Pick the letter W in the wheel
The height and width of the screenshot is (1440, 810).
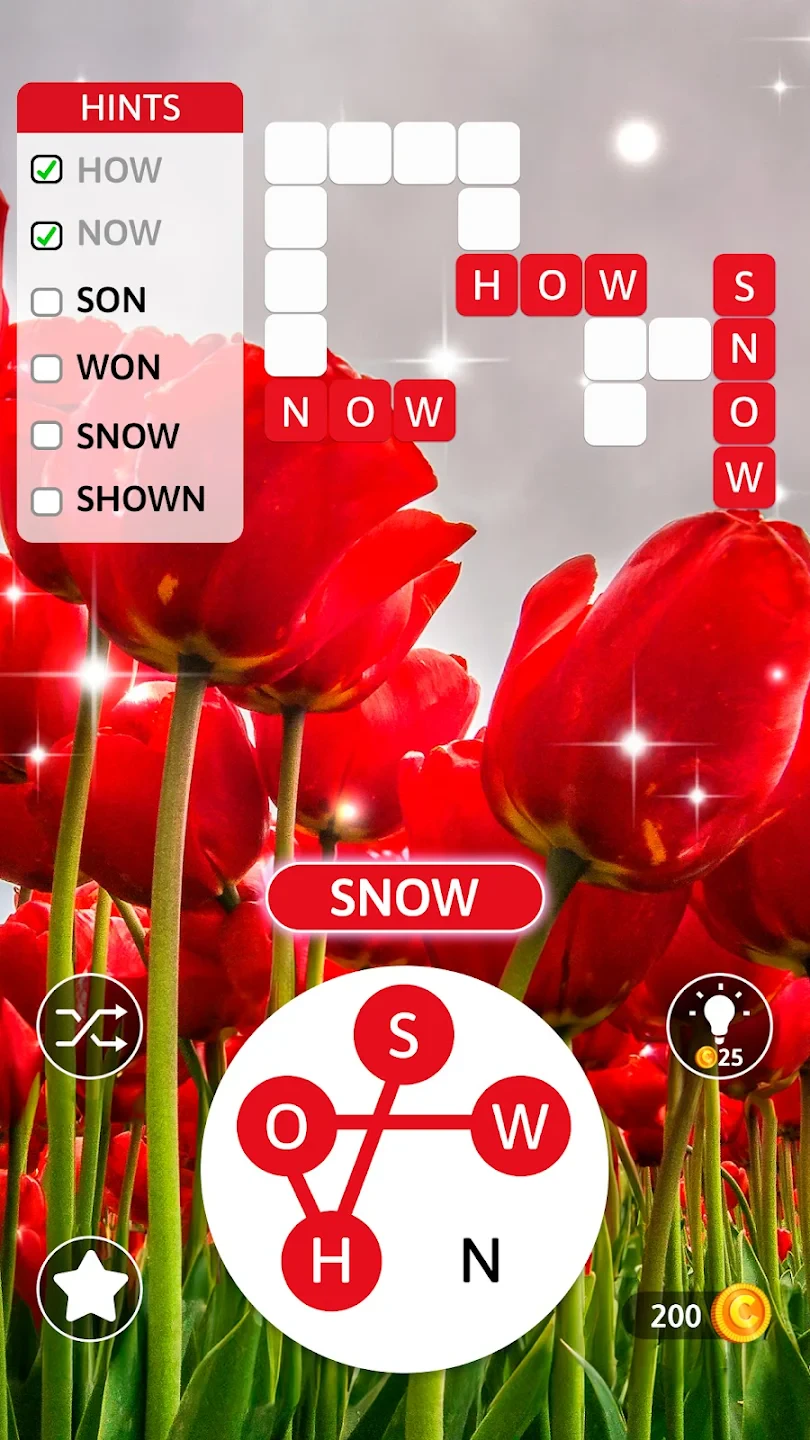pos(520,1126)
